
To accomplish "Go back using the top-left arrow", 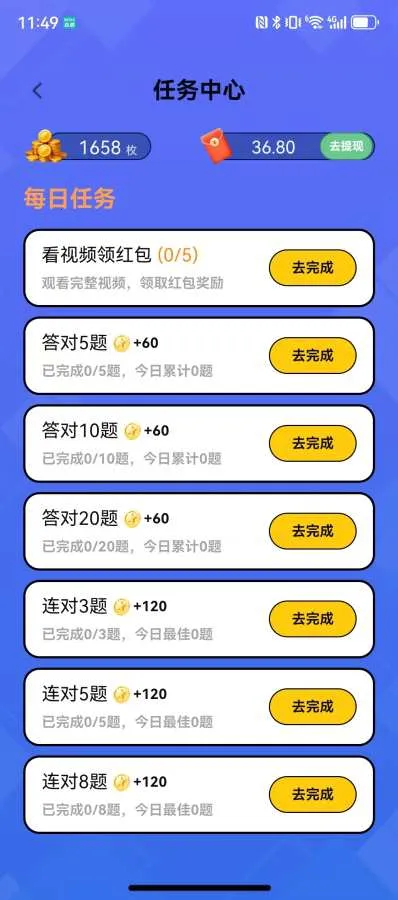I will (x=38, y=91).
